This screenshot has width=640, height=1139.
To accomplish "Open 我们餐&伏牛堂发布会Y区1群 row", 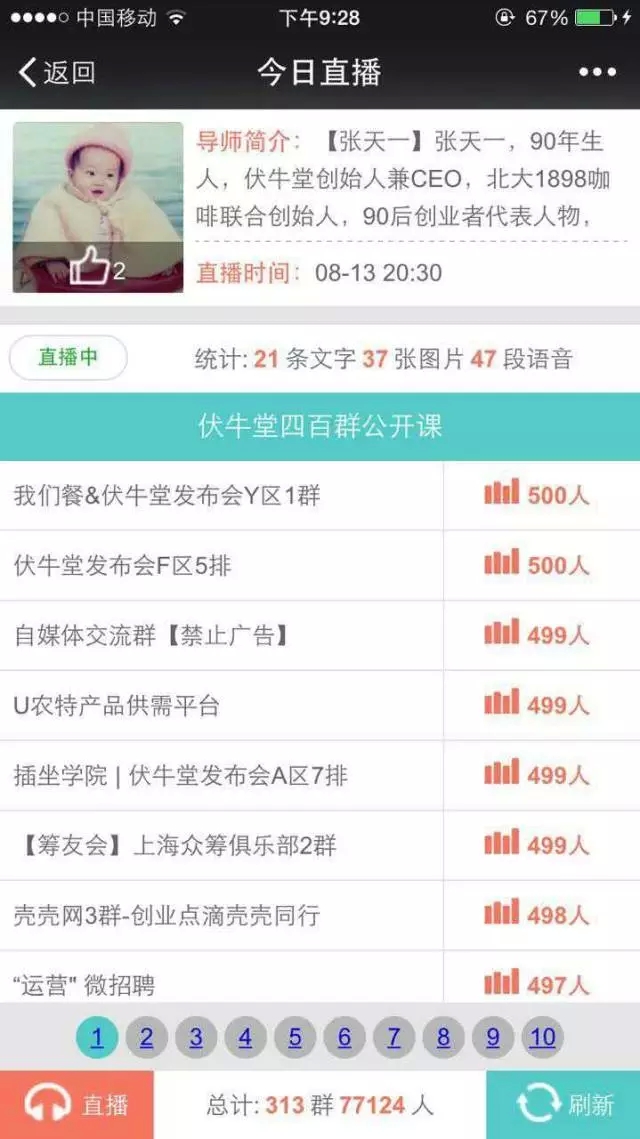I will pos(220,495).
